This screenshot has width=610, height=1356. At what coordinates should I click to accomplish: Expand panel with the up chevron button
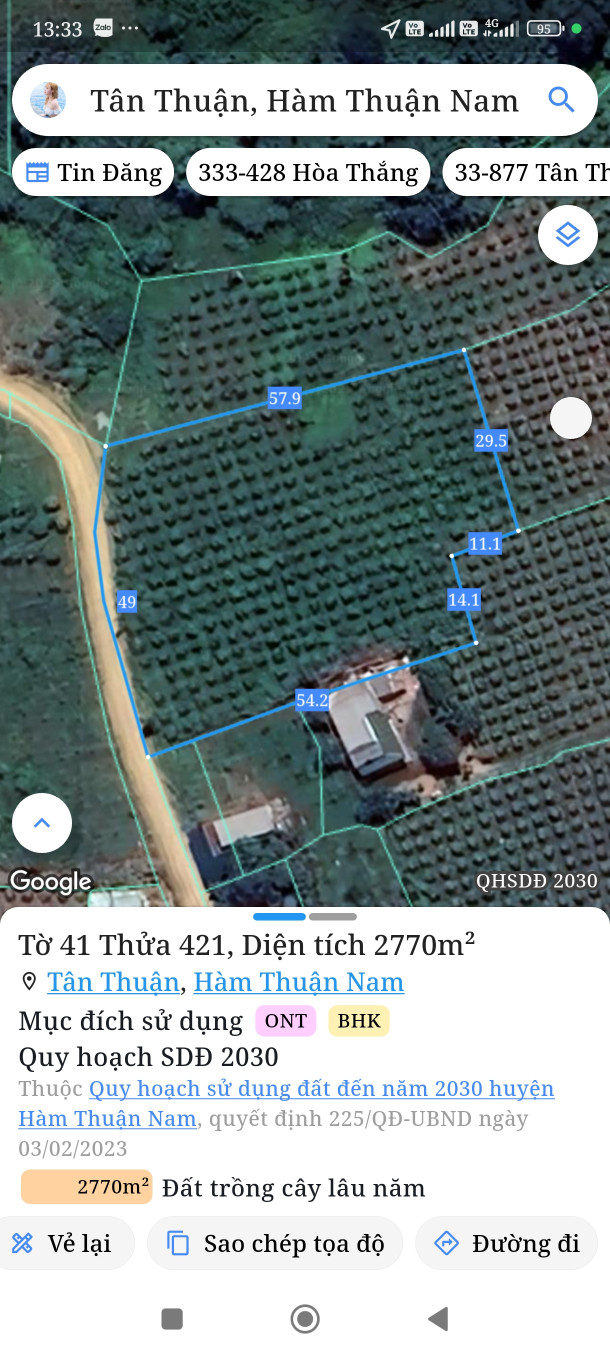[42, 823]
